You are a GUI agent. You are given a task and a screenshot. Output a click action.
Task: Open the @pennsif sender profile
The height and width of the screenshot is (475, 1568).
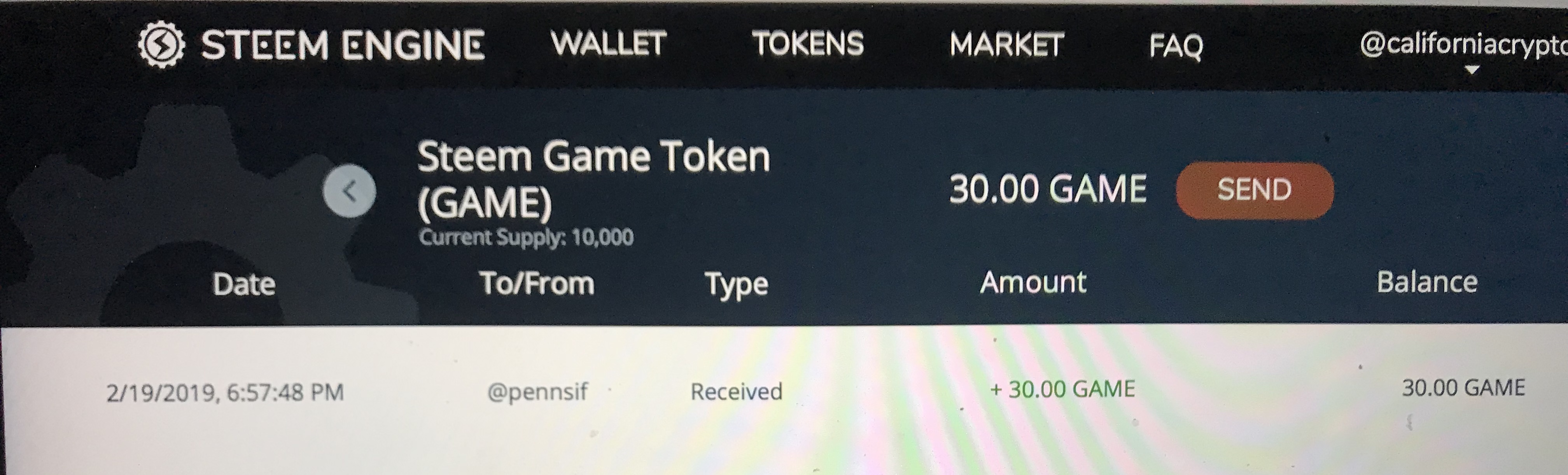[x=537, y=392]
